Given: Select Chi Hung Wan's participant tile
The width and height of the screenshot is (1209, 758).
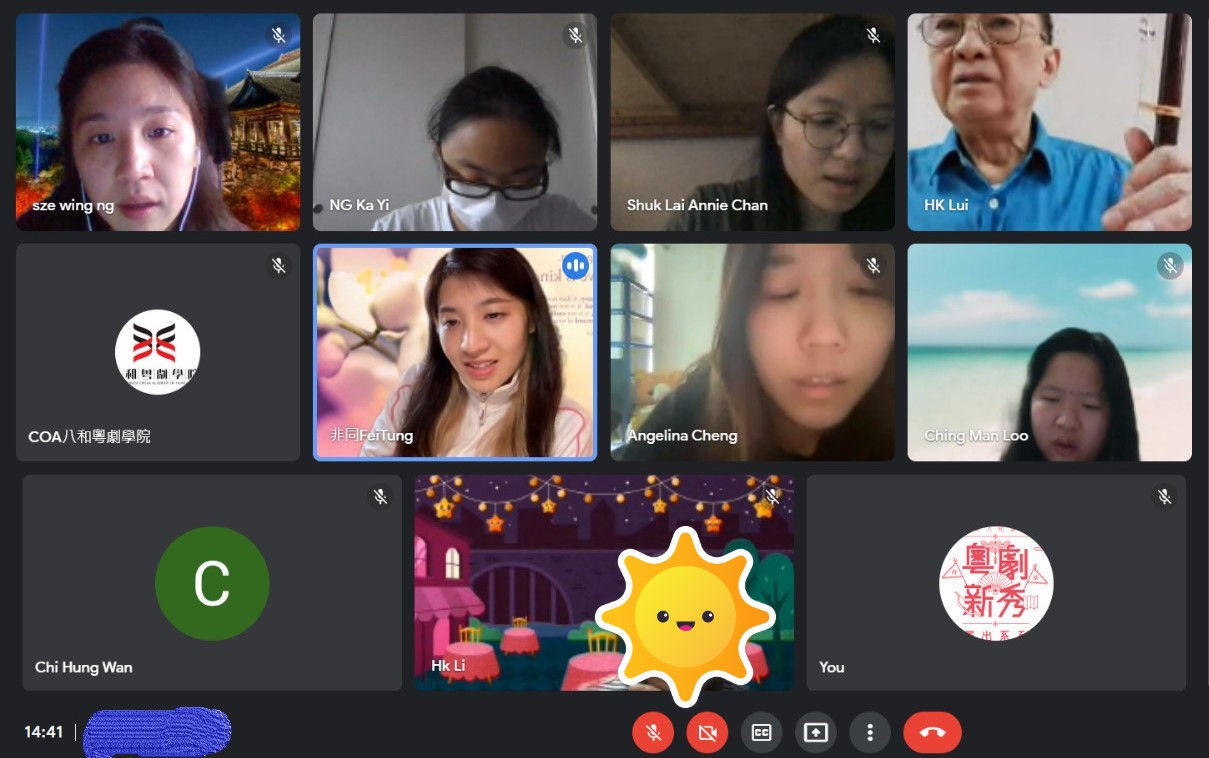Looking at the screenshot, I should tap(212, 582).
